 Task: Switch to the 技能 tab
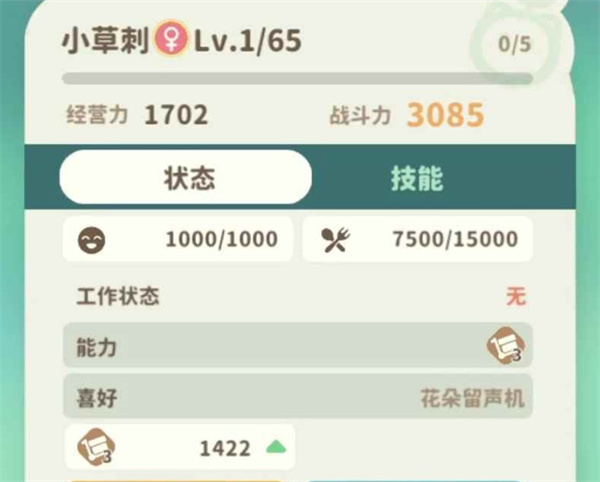coord(416,179)
